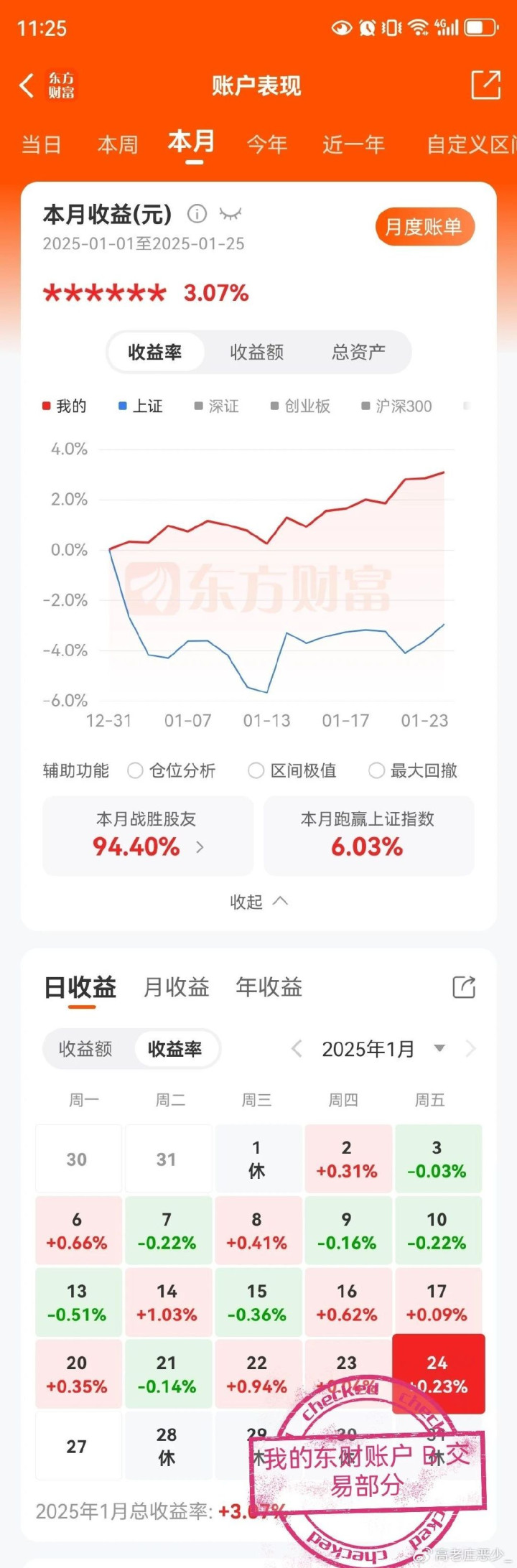Screen dimensions: 517x1568
Task: Collapse the section with 收起
Action: tap(258, 902)
